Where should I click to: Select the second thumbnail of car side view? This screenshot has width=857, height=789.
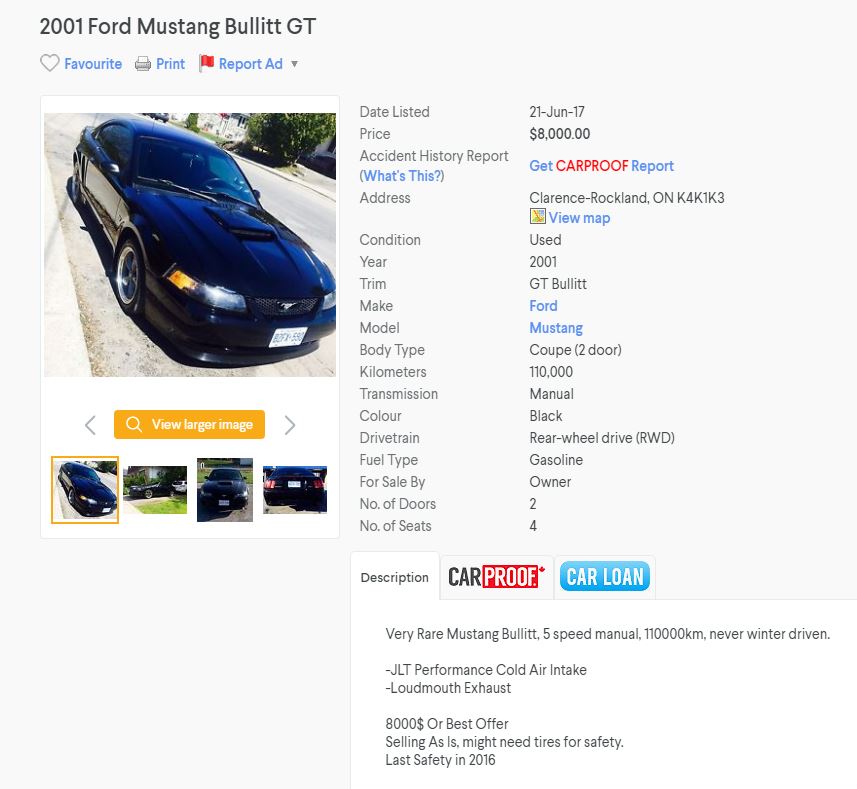pyautogui.click(x=155, y=490)
